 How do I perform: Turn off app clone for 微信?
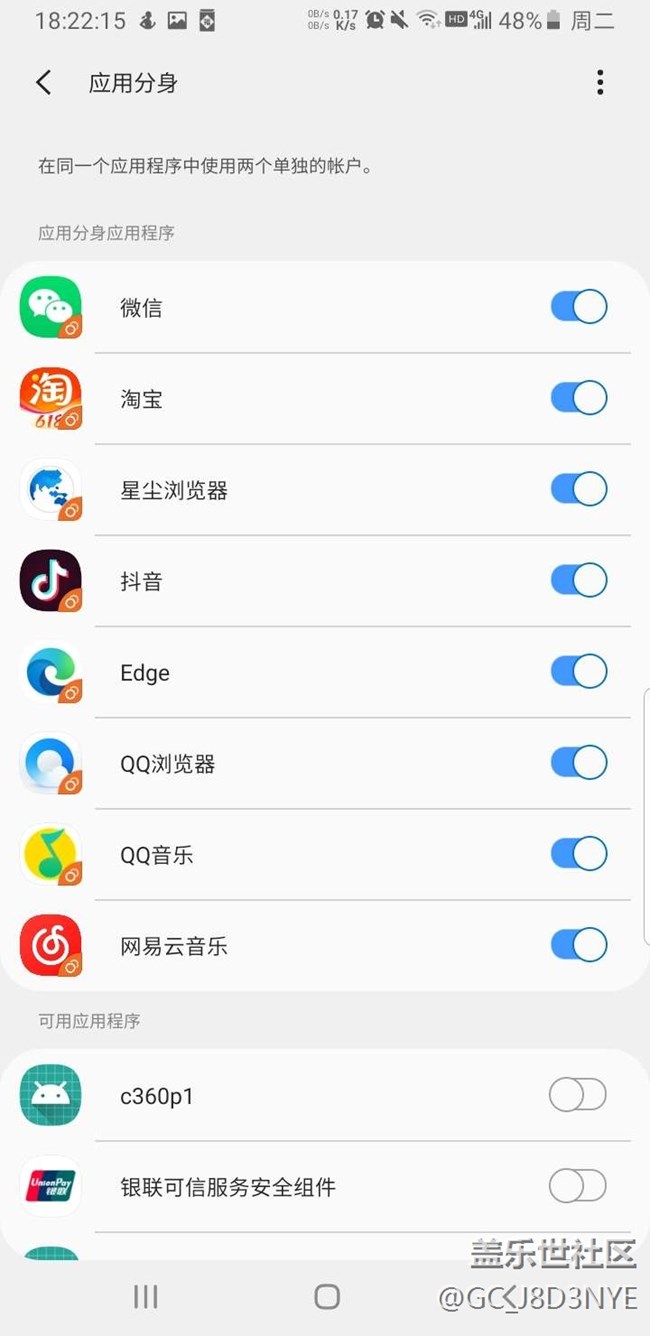(578, 307)
